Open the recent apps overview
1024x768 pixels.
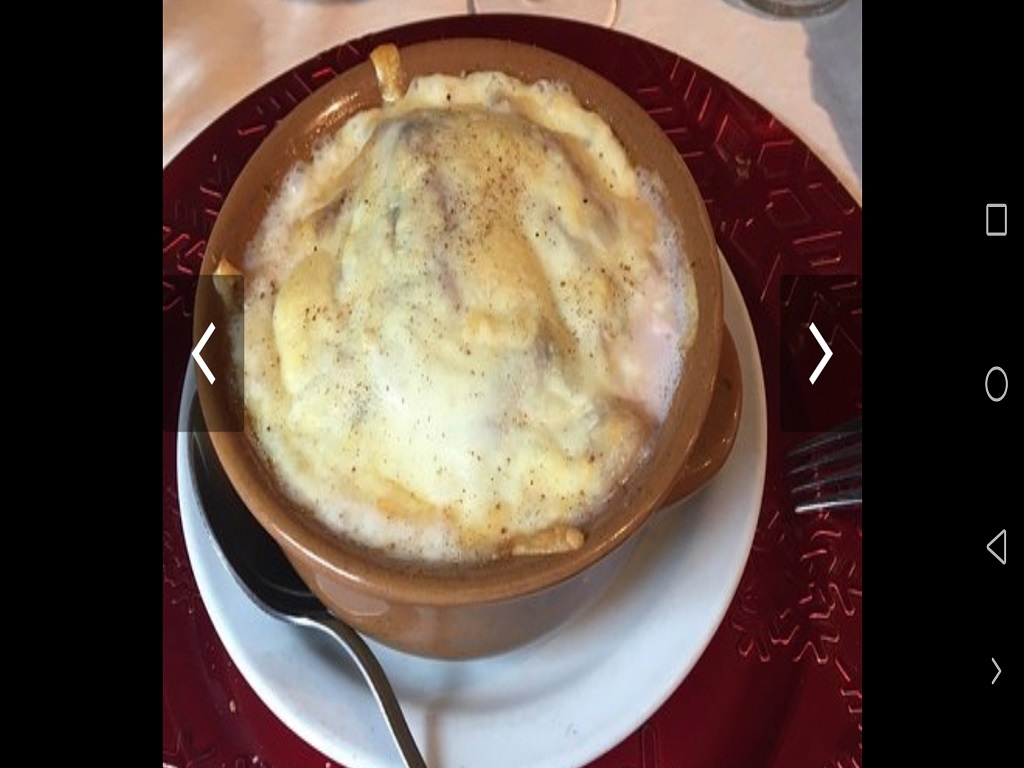coord(996,220)
